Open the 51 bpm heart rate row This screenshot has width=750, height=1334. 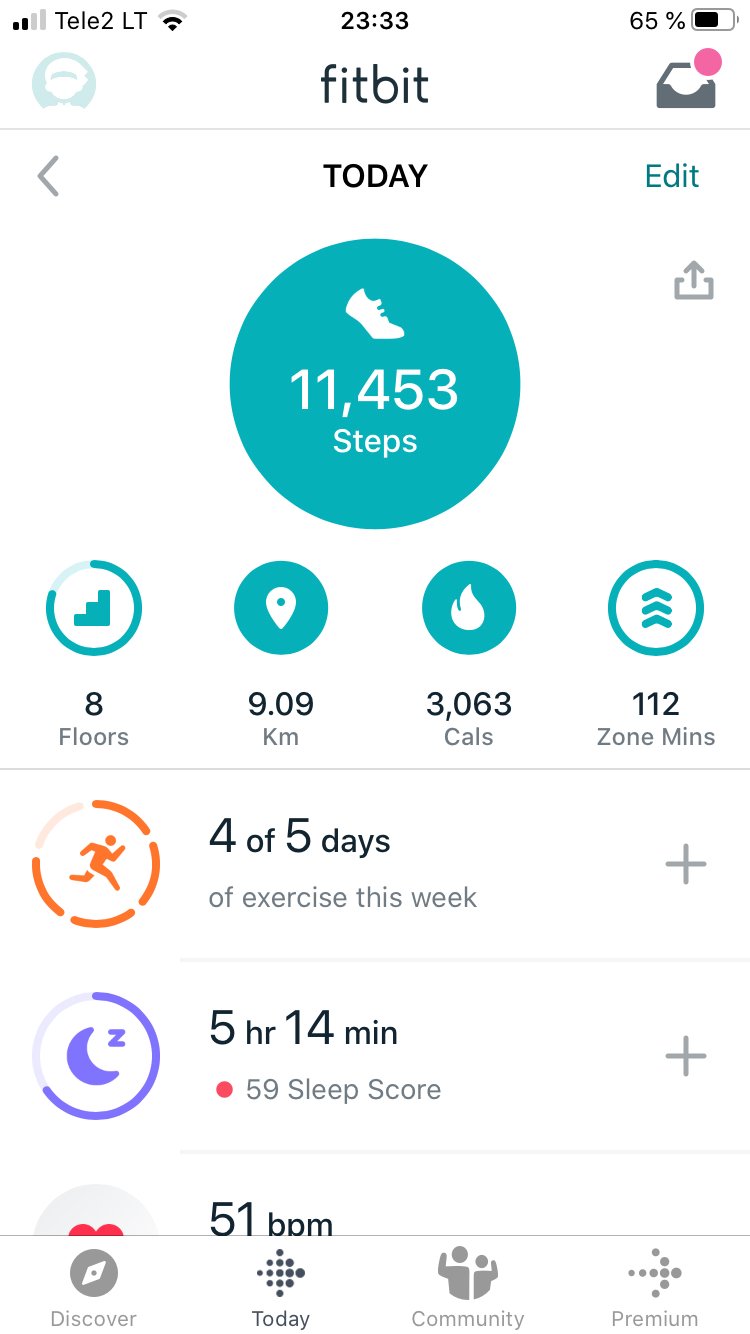tap(272, 1218)
